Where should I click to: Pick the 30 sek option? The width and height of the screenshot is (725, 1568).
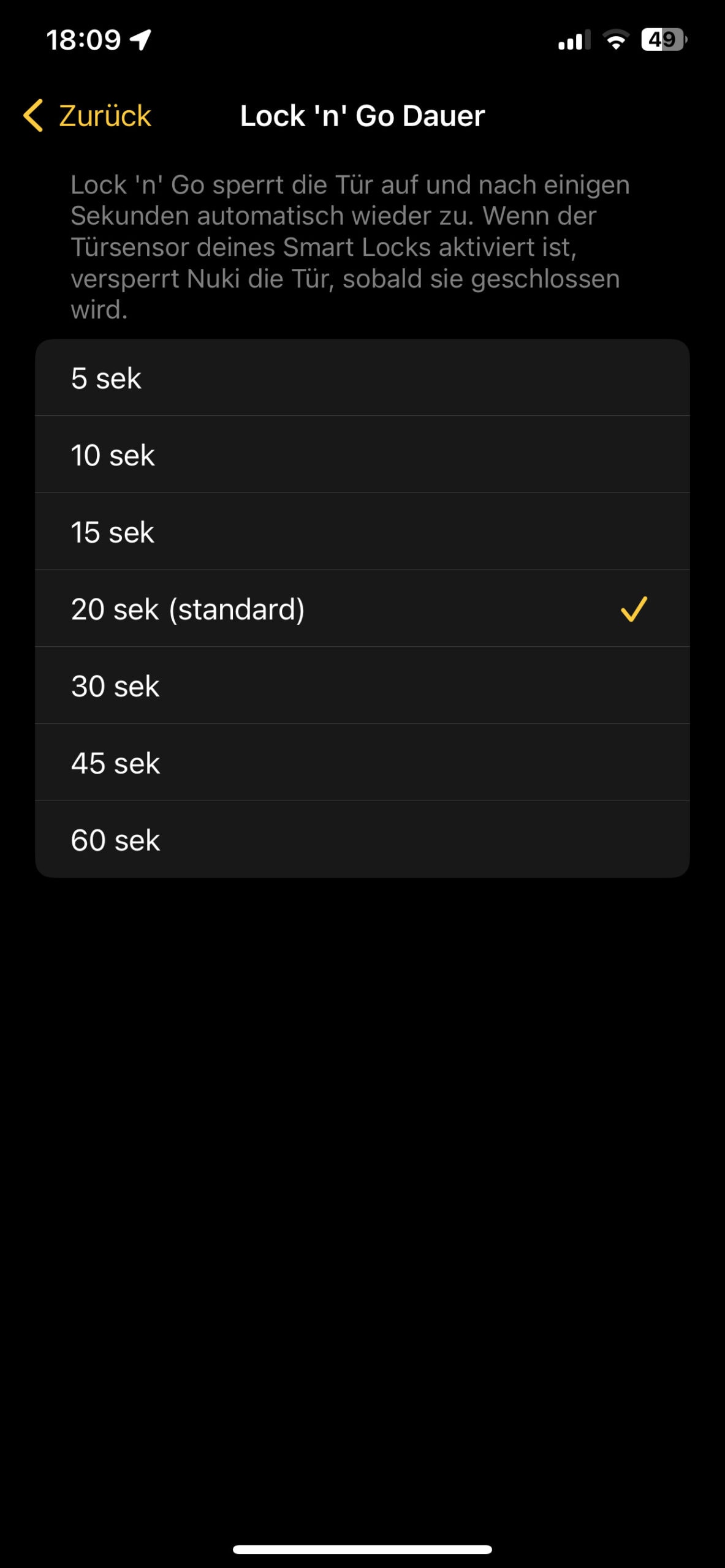362,685
